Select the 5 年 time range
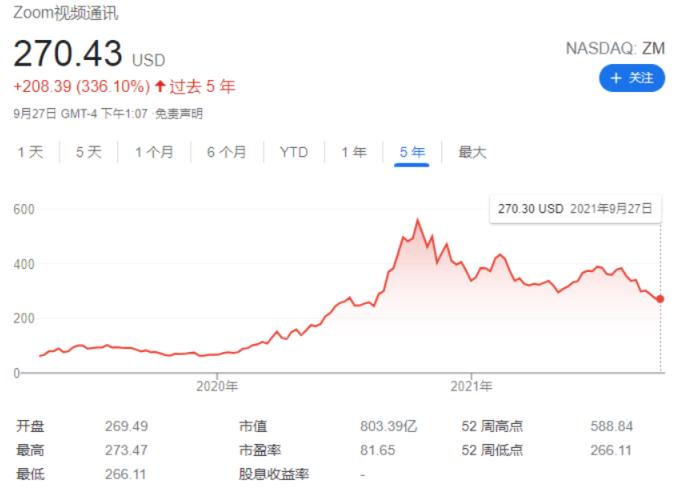 [412, 153]
